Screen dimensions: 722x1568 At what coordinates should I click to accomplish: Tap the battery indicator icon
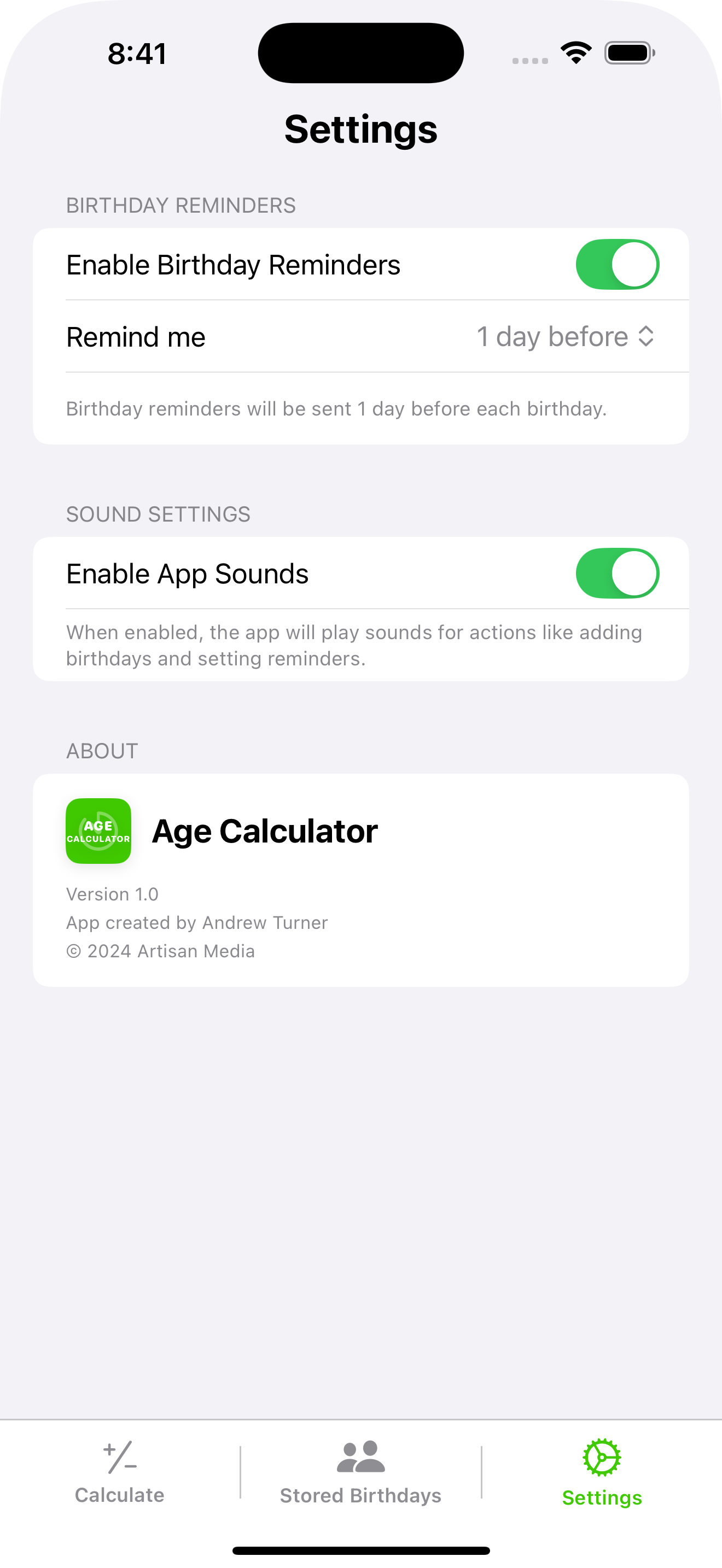(x=630, y=53)
